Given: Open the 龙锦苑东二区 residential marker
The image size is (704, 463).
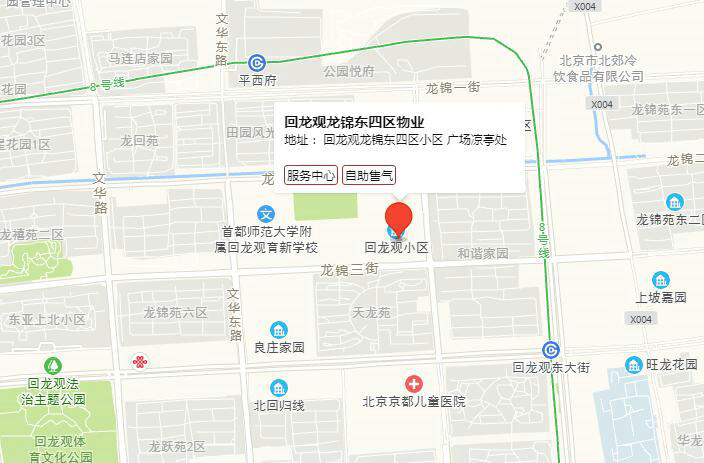Looking at the screenshot, I should click(x=675, y=202).
